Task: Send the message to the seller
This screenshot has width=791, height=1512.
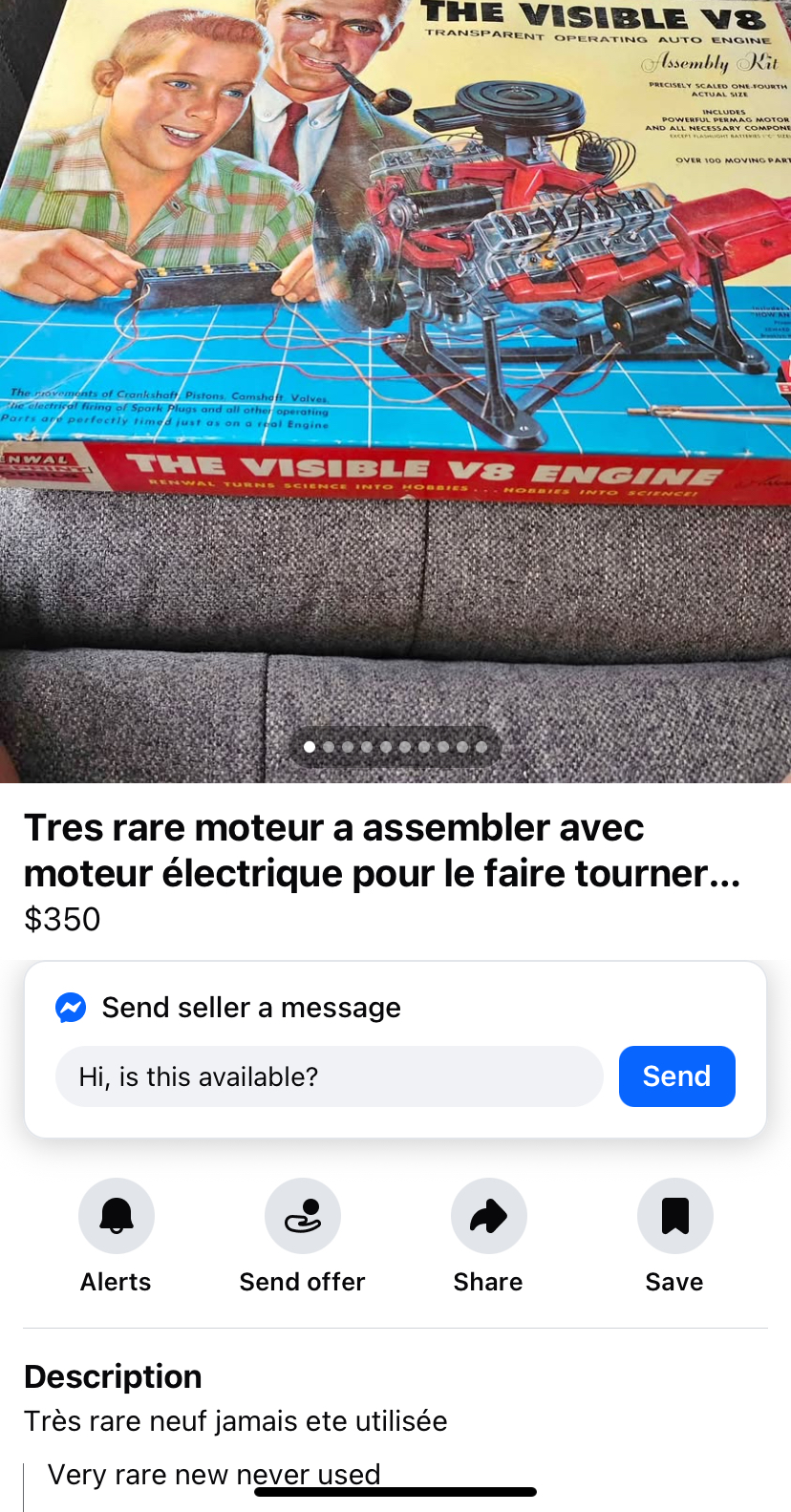Action: coord(676,1076)
